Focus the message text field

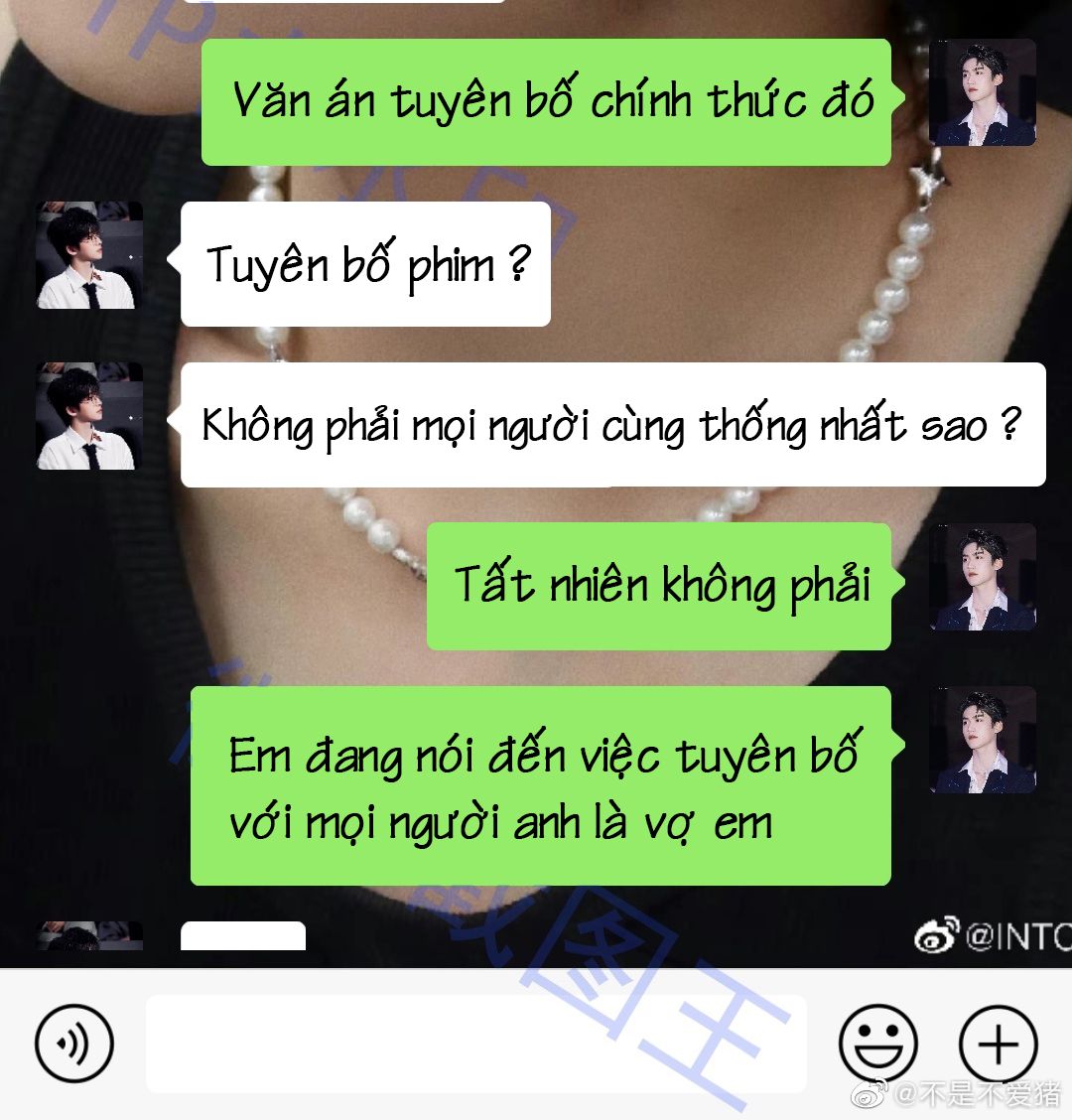pos(476,1044)
